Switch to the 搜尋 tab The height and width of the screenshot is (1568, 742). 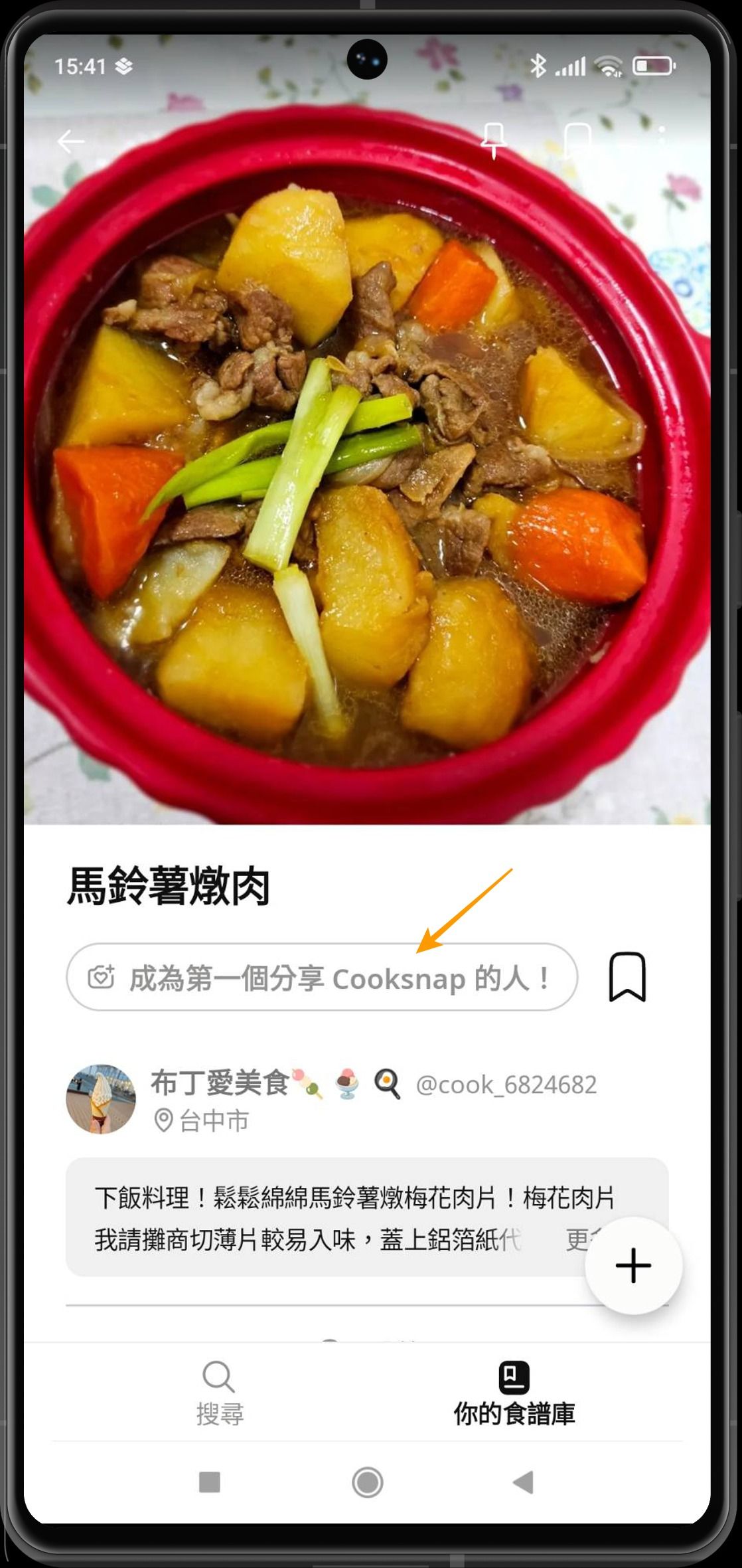coord(220,1393)
